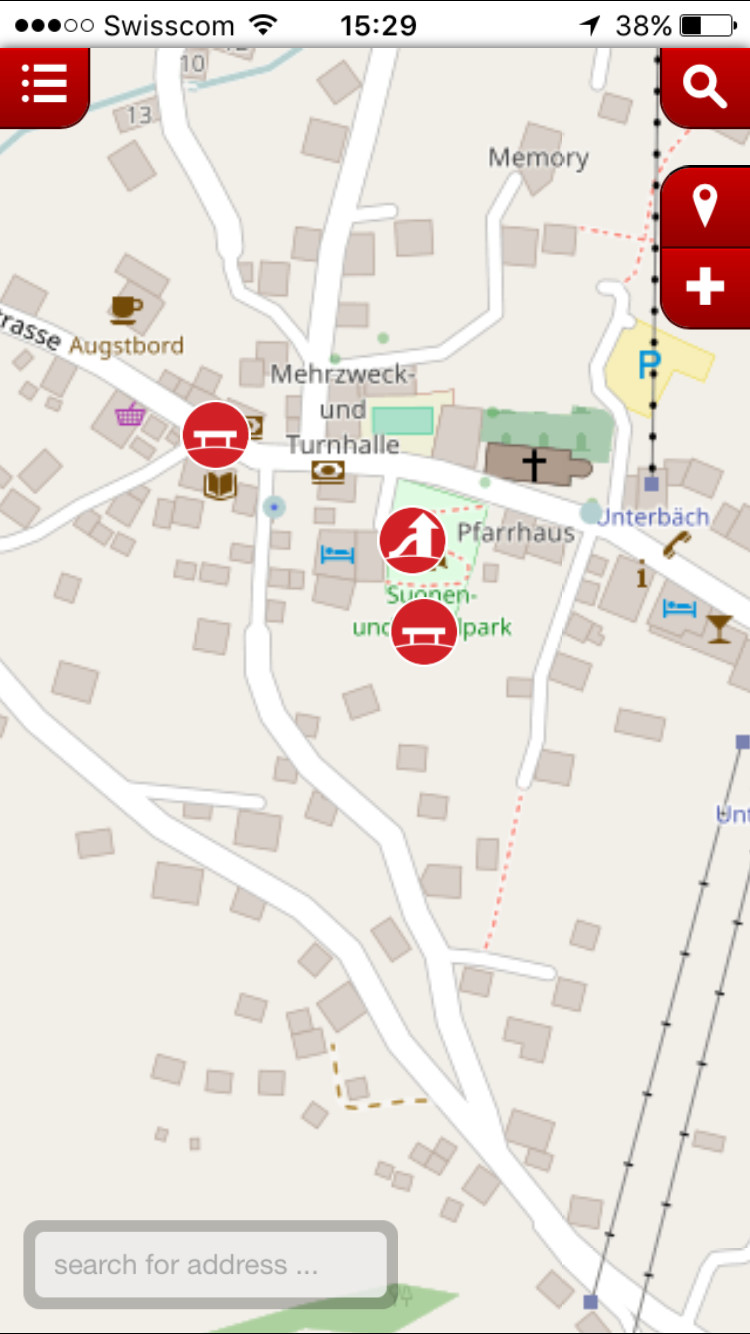Select the playground slide marker
Screen dimensions: 750x1334
pos(412,541)
